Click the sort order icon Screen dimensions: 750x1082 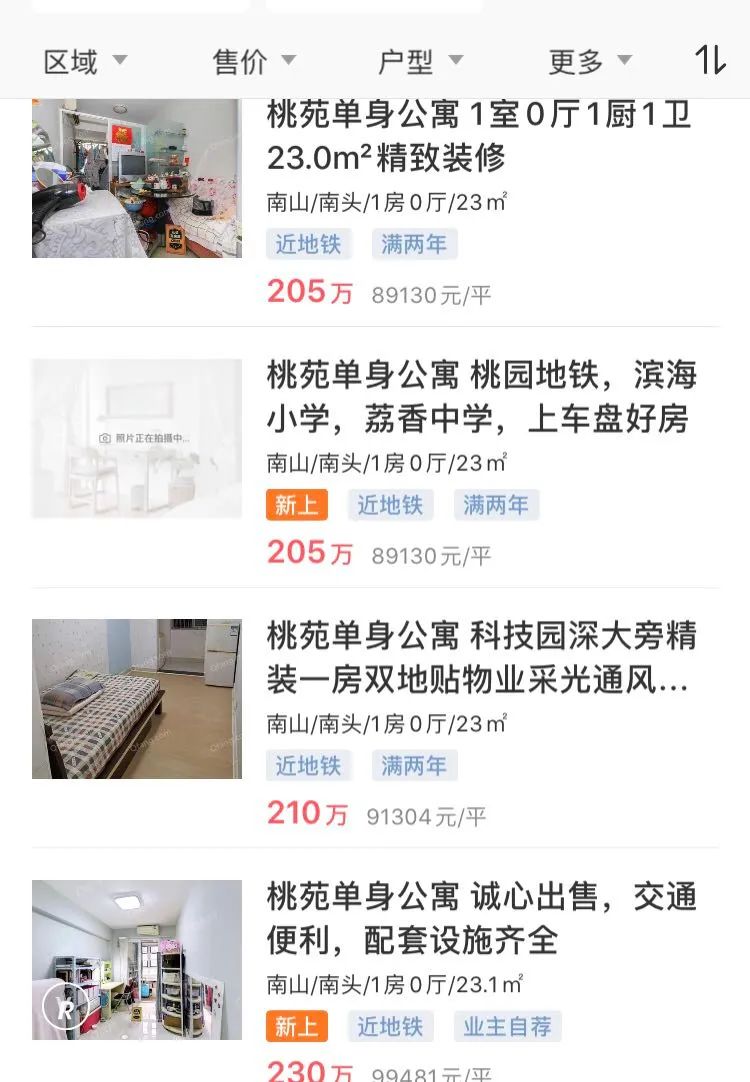coord(710,60)
